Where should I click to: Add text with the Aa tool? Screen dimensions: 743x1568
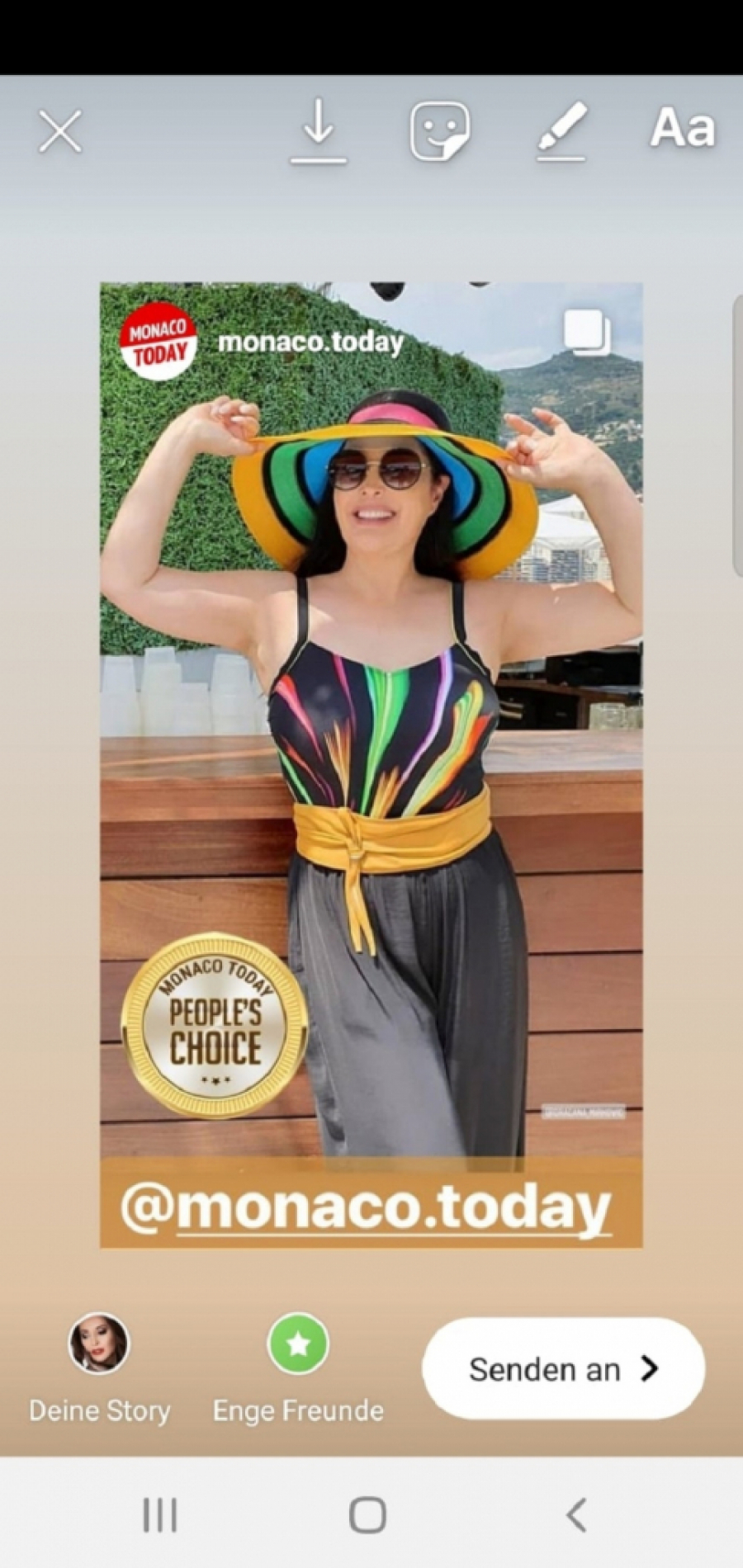(x=682, y=130)
